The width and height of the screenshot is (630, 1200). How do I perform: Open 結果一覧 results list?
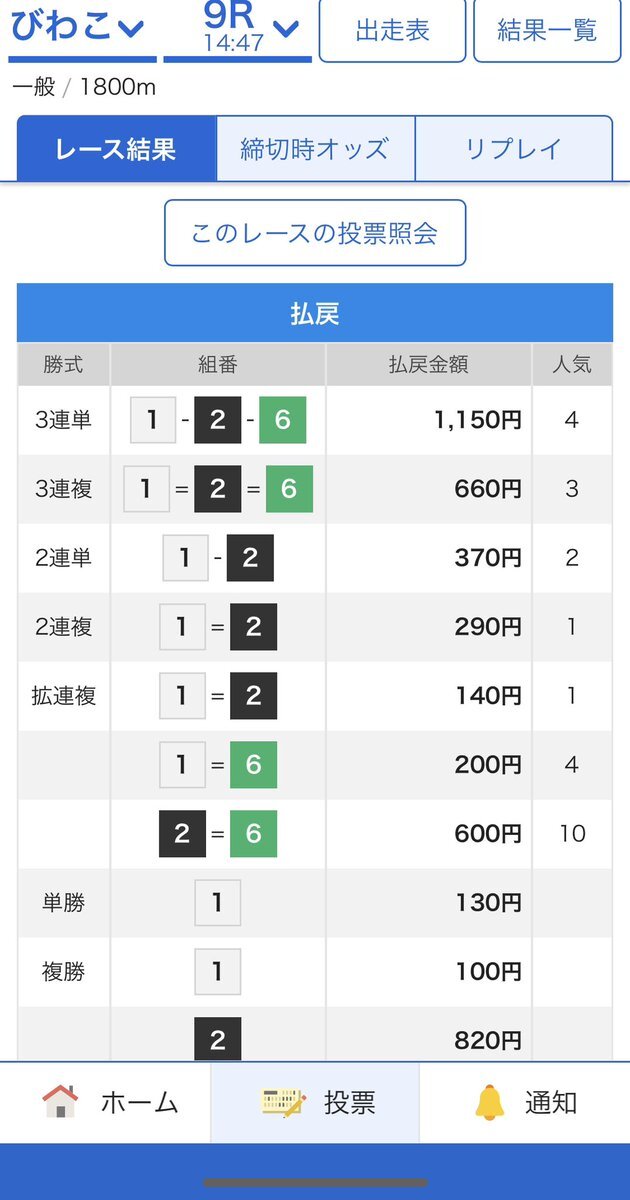point(547,30)
